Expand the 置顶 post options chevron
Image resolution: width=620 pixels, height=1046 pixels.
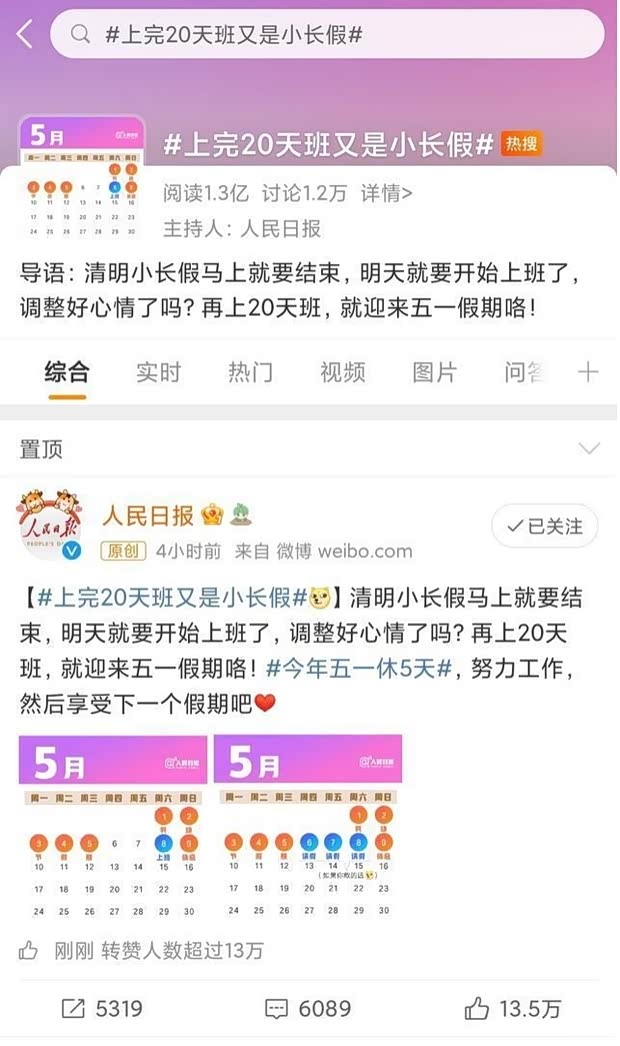[589, 449]
